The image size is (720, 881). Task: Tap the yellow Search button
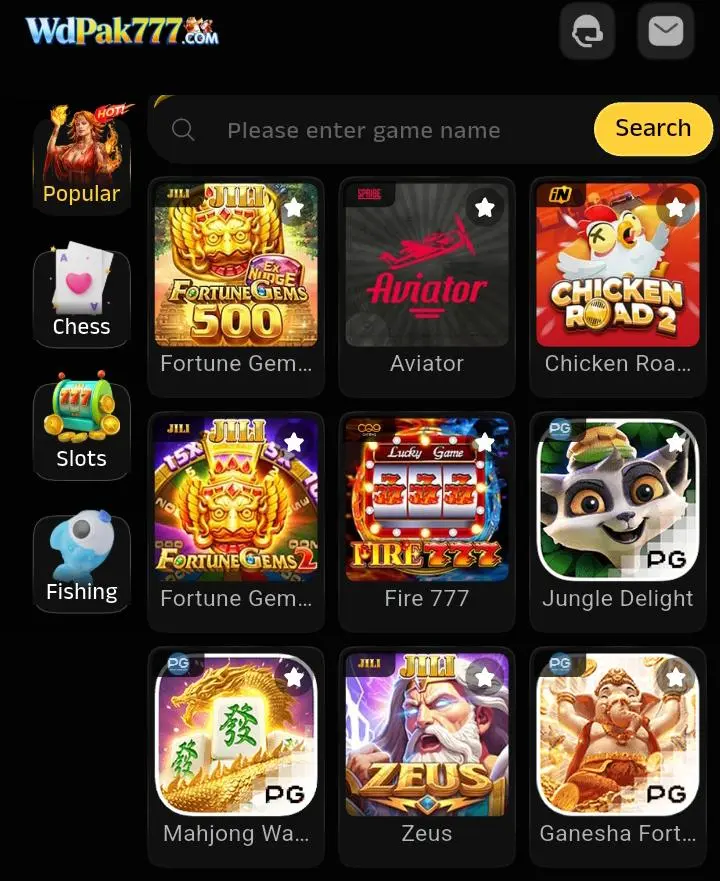652,129
